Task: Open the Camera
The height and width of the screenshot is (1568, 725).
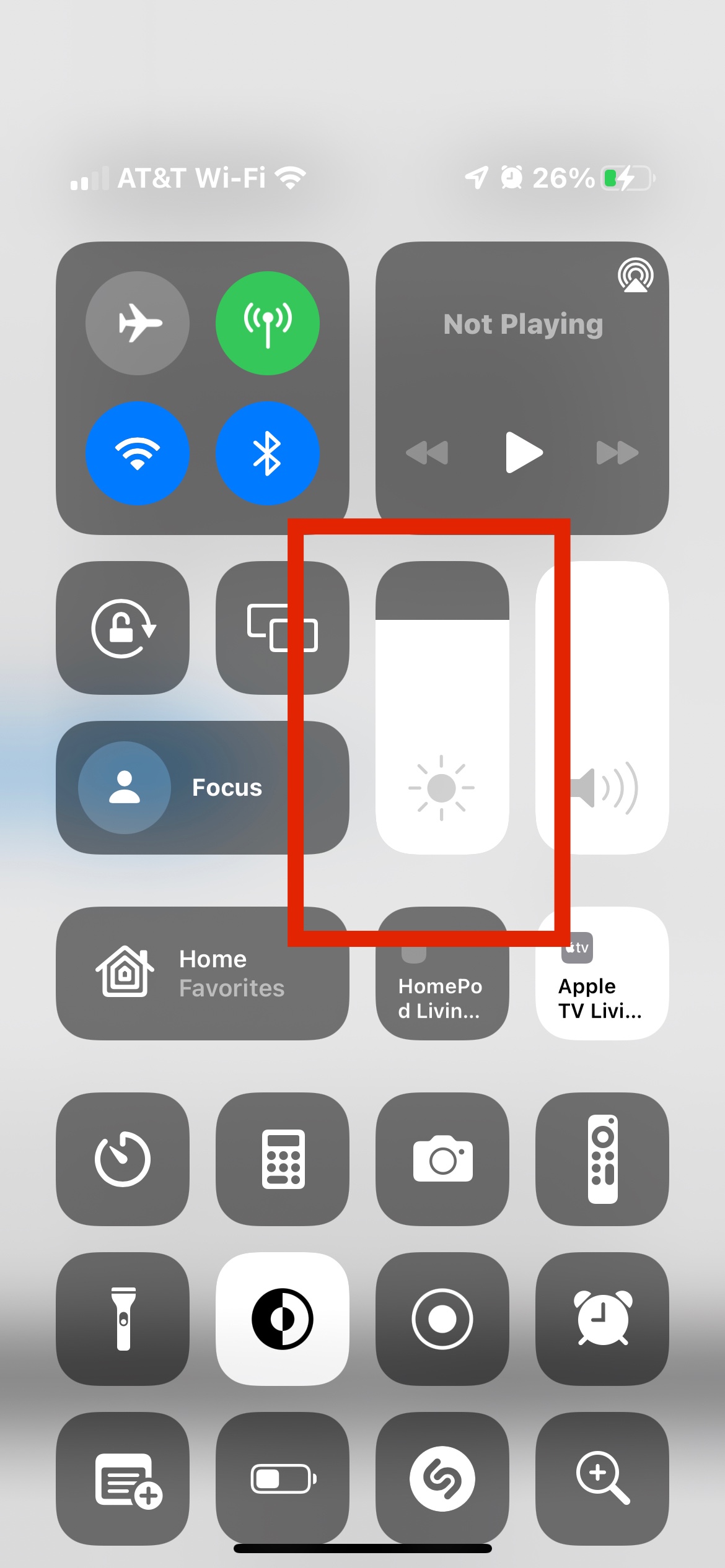Action: (x=442, y=1159)
